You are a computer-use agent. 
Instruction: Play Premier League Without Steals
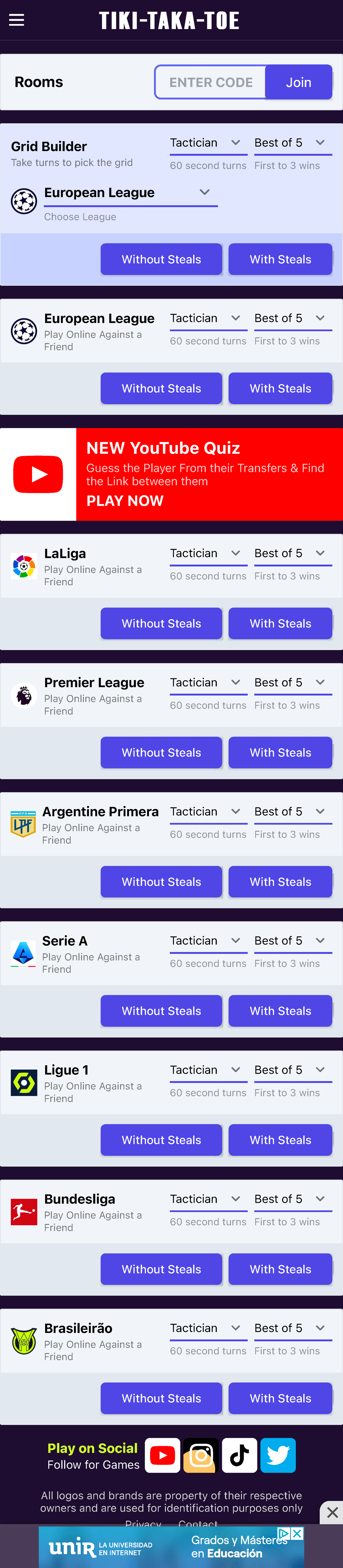tap(161, 752)
